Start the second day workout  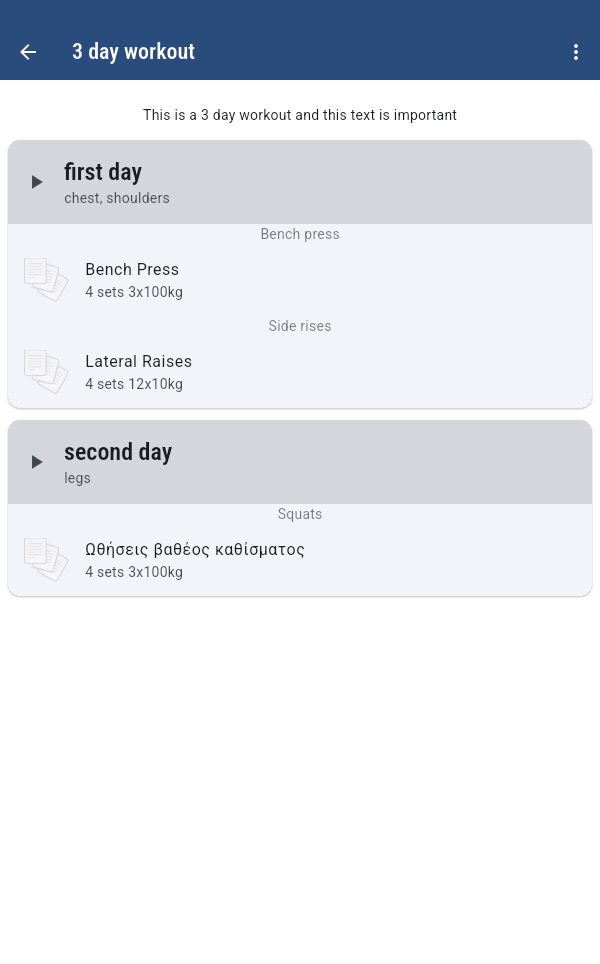pyautogui.click(x=37, y=462)
